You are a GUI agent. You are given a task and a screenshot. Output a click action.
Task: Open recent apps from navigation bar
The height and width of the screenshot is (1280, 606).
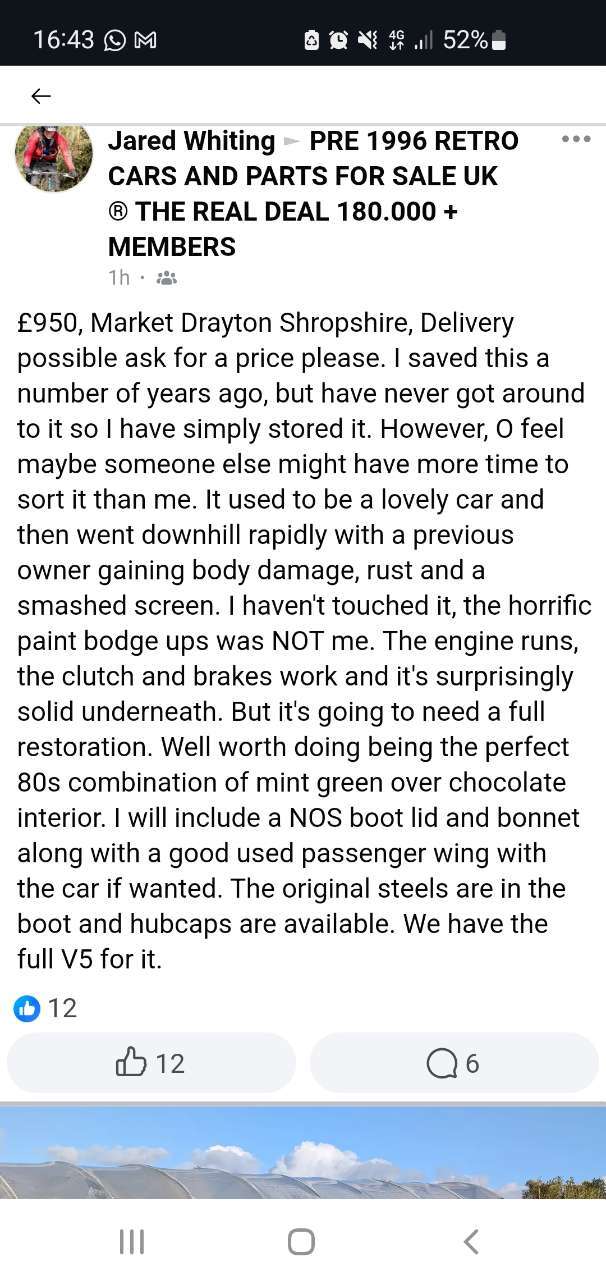132,1242
